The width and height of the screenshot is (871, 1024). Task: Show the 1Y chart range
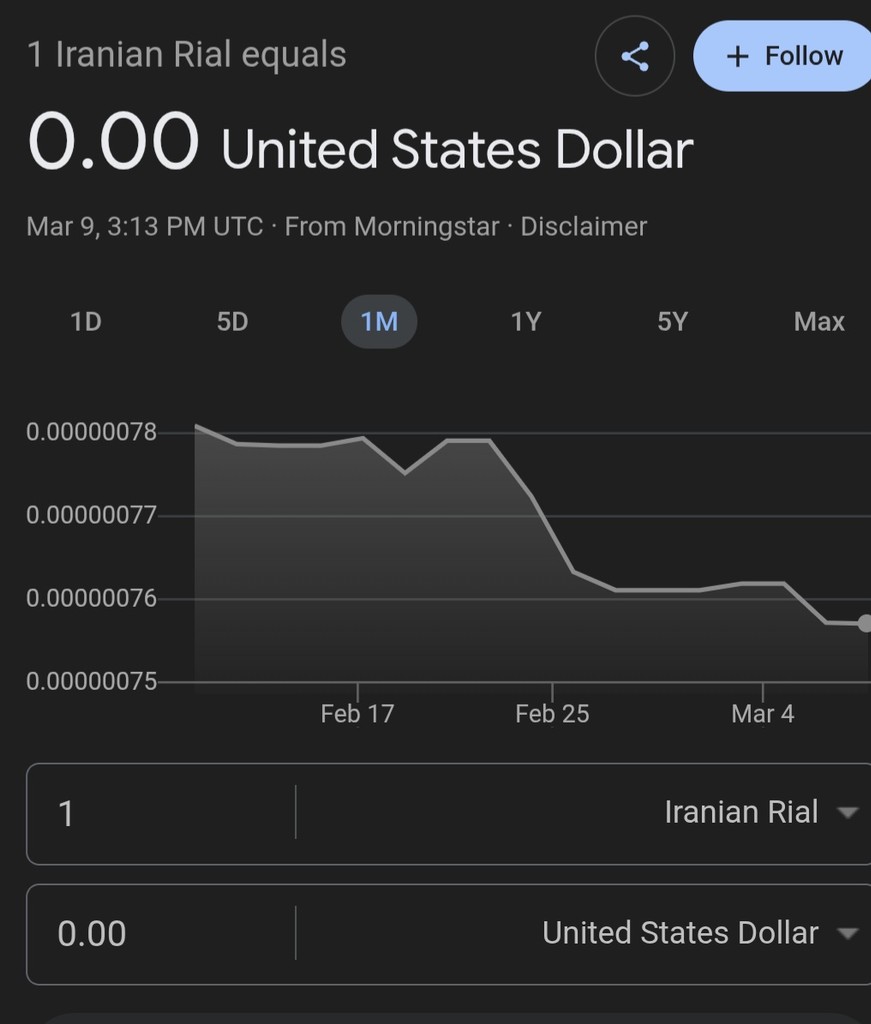click(526, 322)
